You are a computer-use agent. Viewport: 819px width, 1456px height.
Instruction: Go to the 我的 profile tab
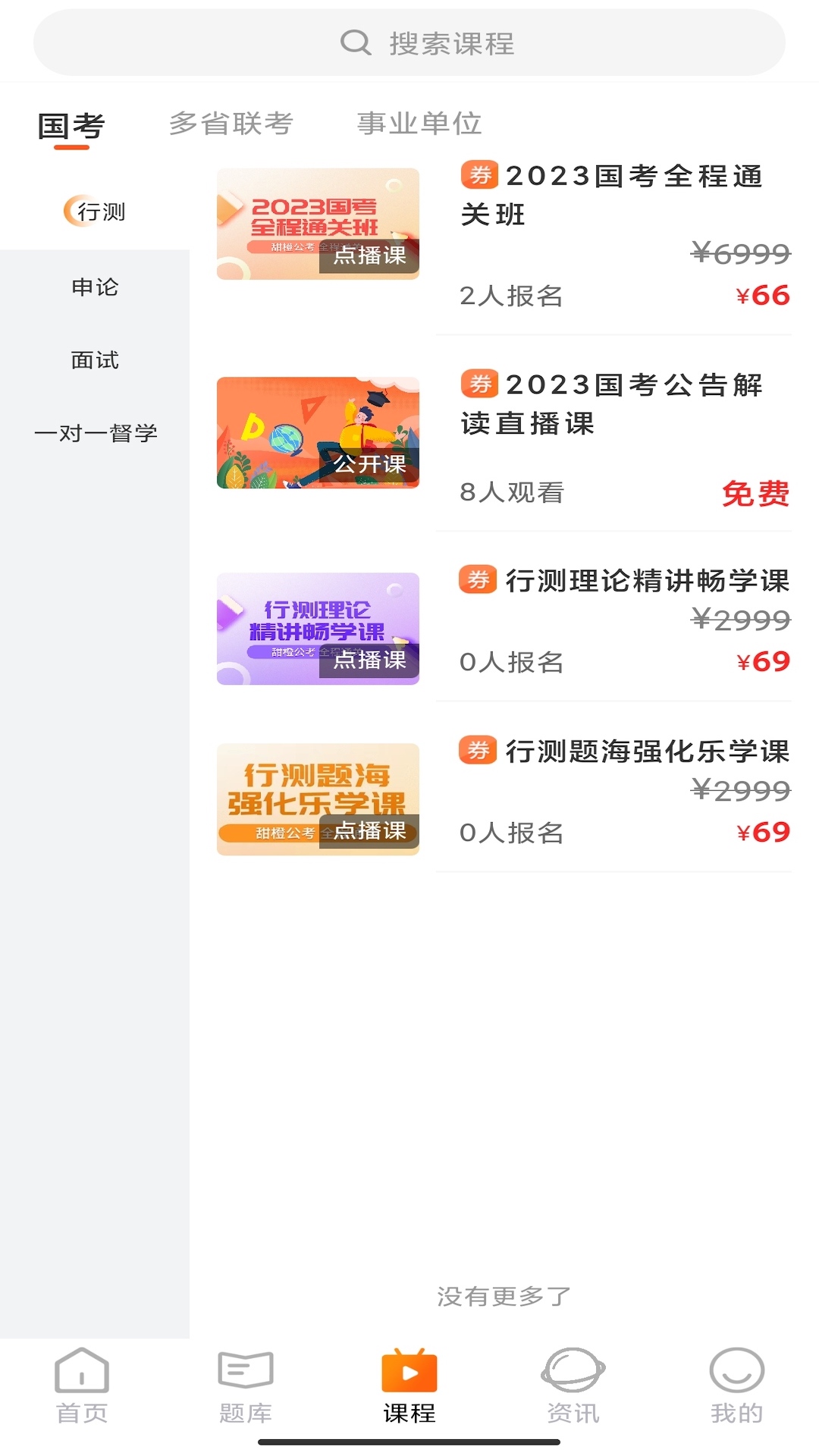pos(736,1386)
